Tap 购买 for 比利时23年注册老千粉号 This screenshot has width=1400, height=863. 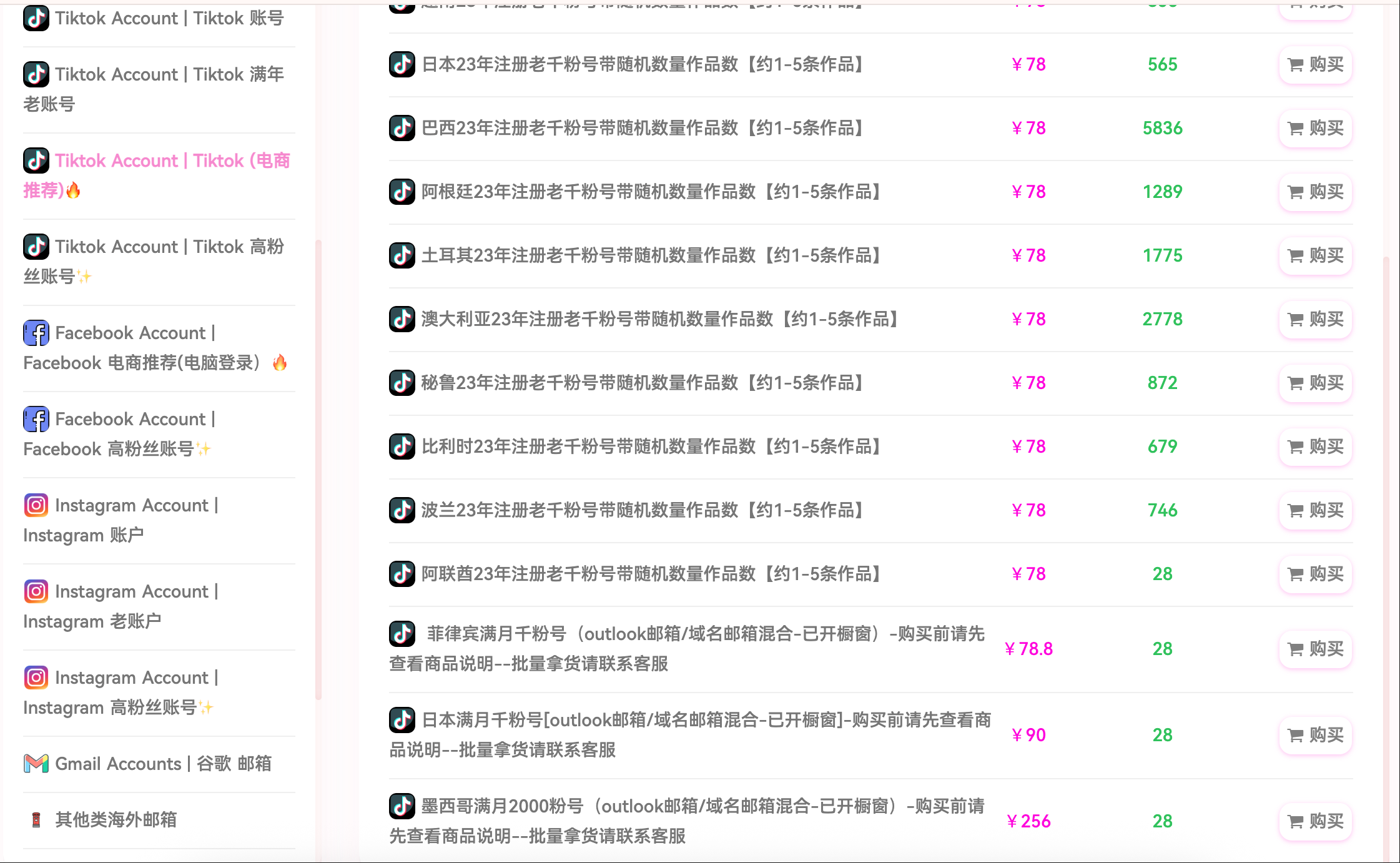1315,446
